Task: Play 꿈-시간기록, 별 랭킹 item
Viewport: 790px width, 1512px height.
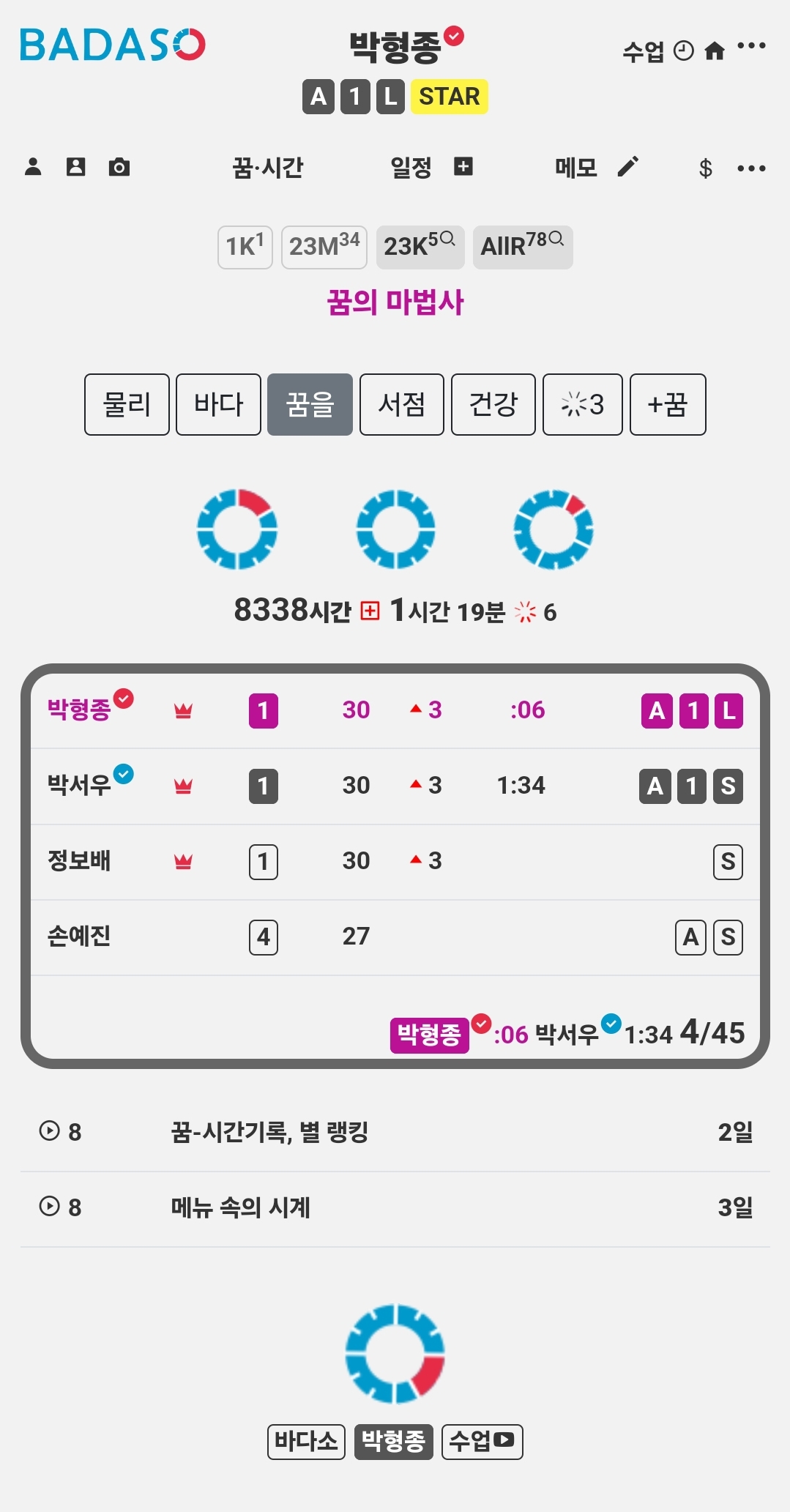Action: [x=395, y=1133]
